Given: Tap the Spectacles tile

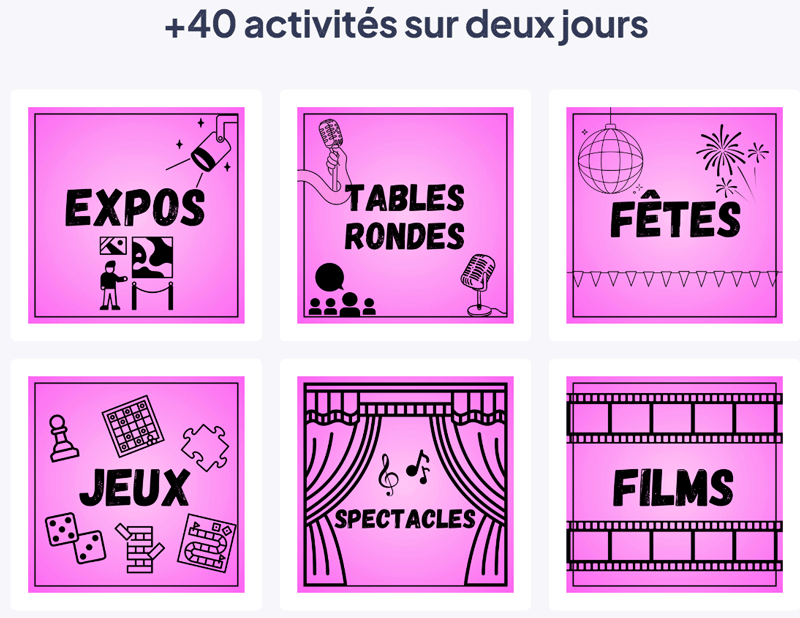Looking at the screenshot, I should [405, 484].
